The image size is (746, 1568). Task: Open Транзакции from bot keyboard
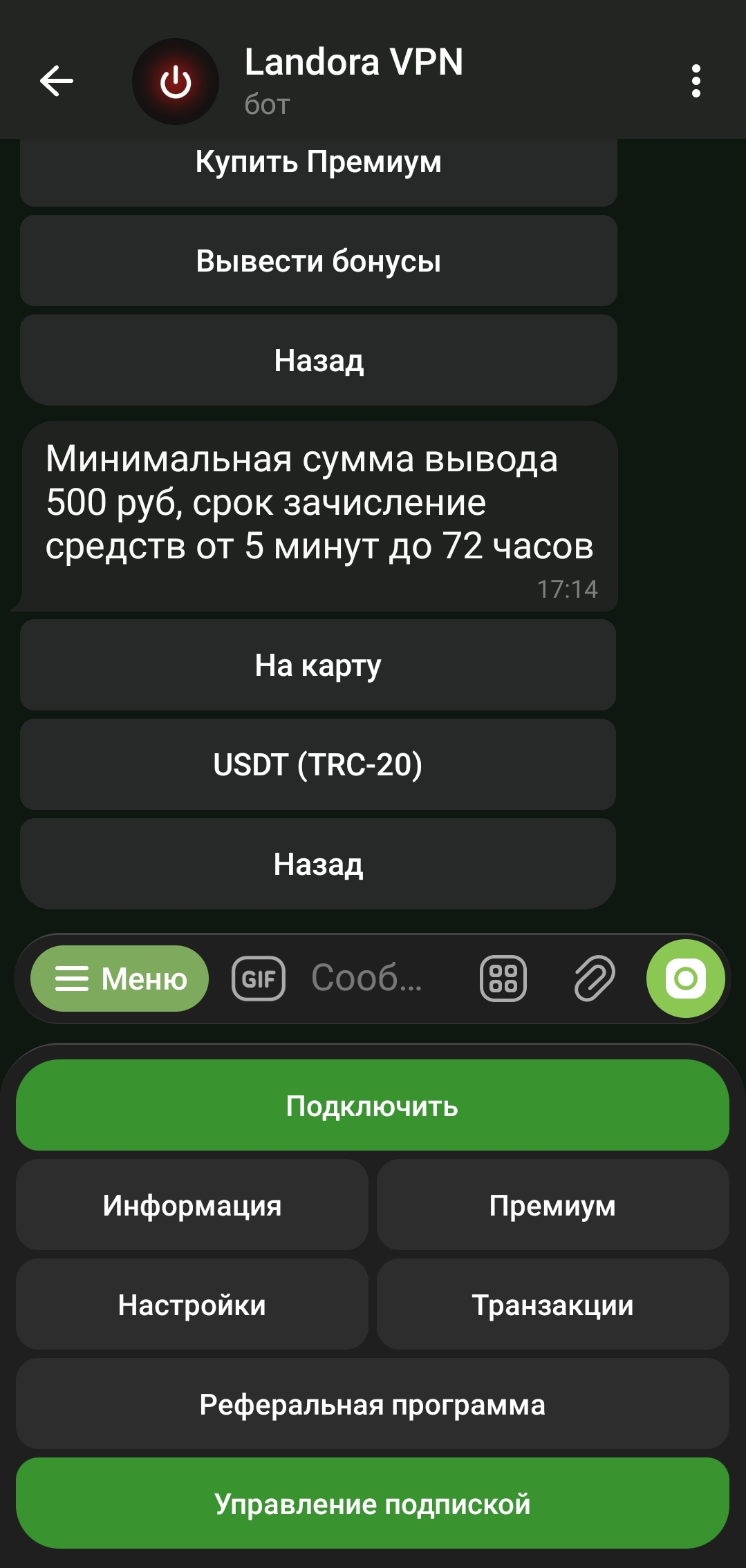click(x=554, y=1304)
